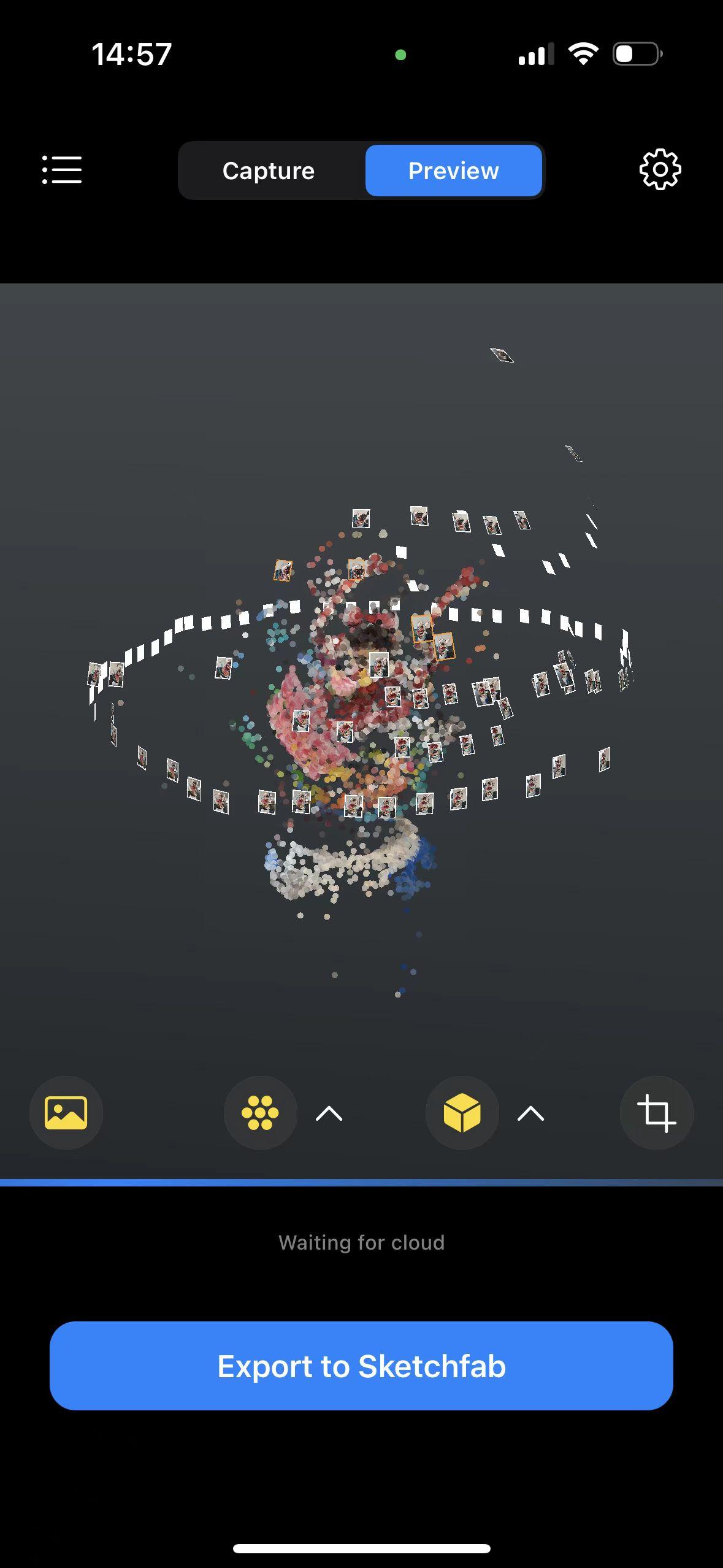This screenshot has width=723, height=1568.
Task: Select the Preview tab
Action: click(x=454, y=171)
